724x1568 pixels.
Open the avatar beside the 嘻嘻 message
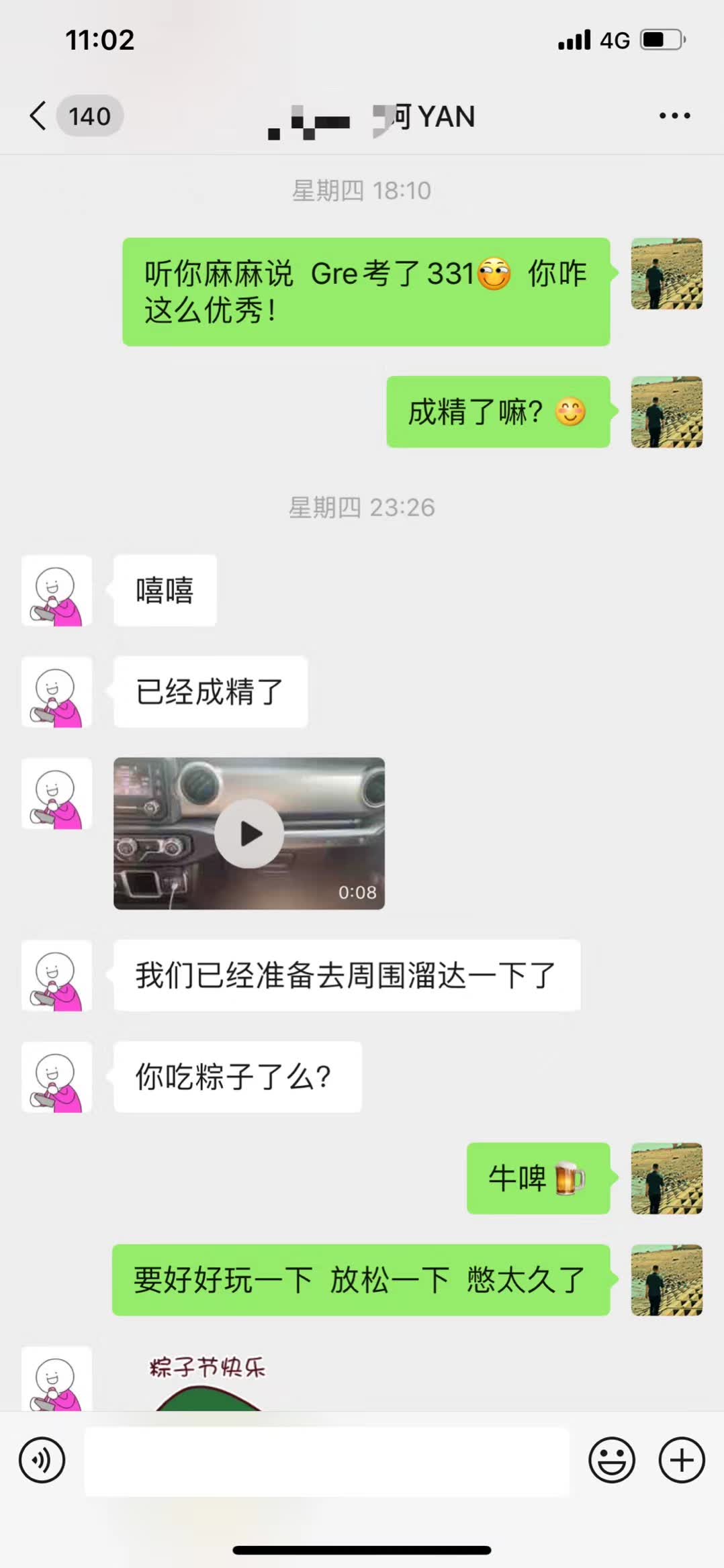[x=56, y=591]
